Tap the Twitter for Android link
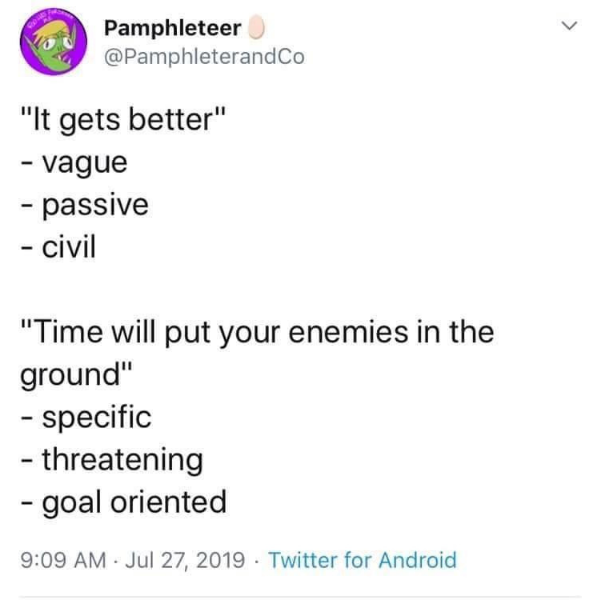The height and width of the screenshot is (600, 600). pyautogui.click(x=362, y=560)
